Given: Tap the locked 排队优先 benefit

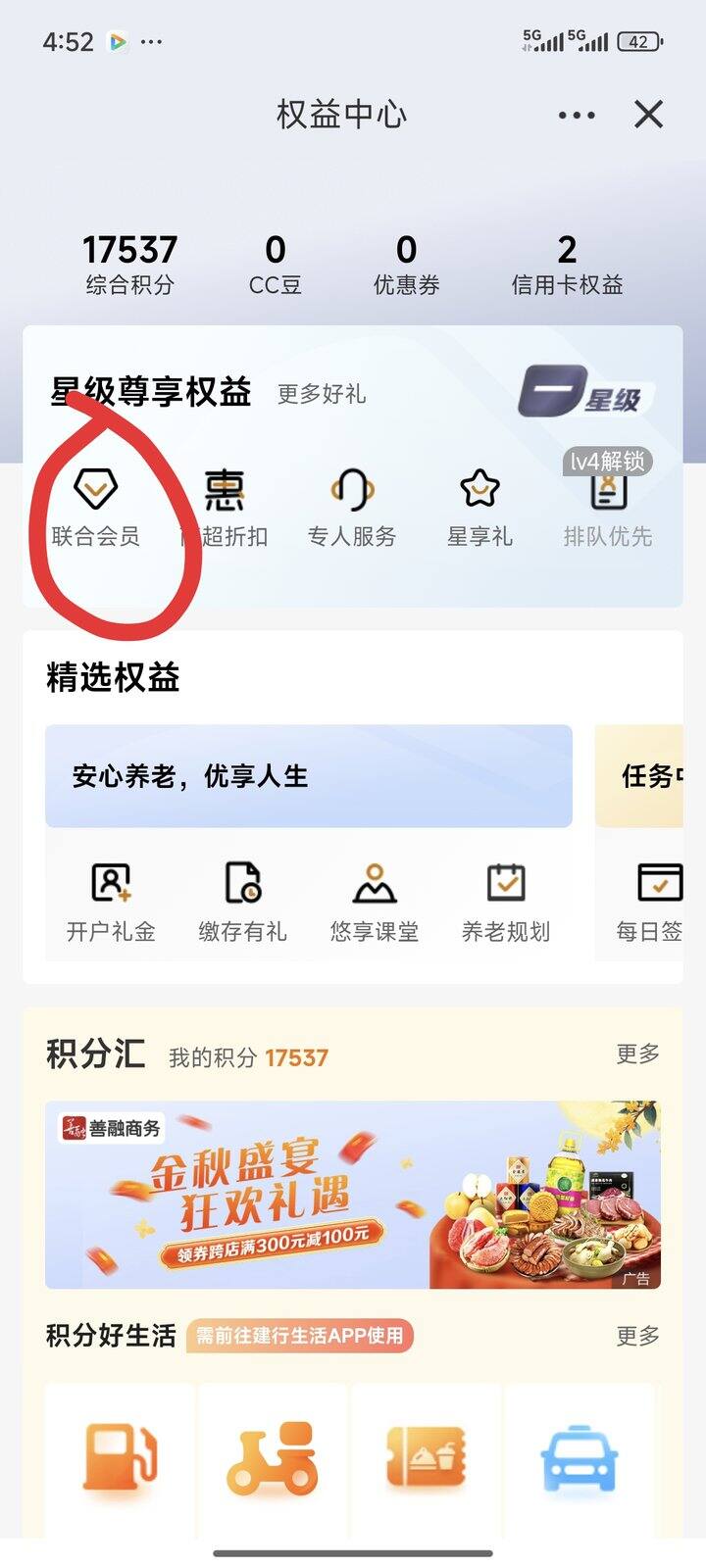Looking at the screenshot, I should [608, 508].
